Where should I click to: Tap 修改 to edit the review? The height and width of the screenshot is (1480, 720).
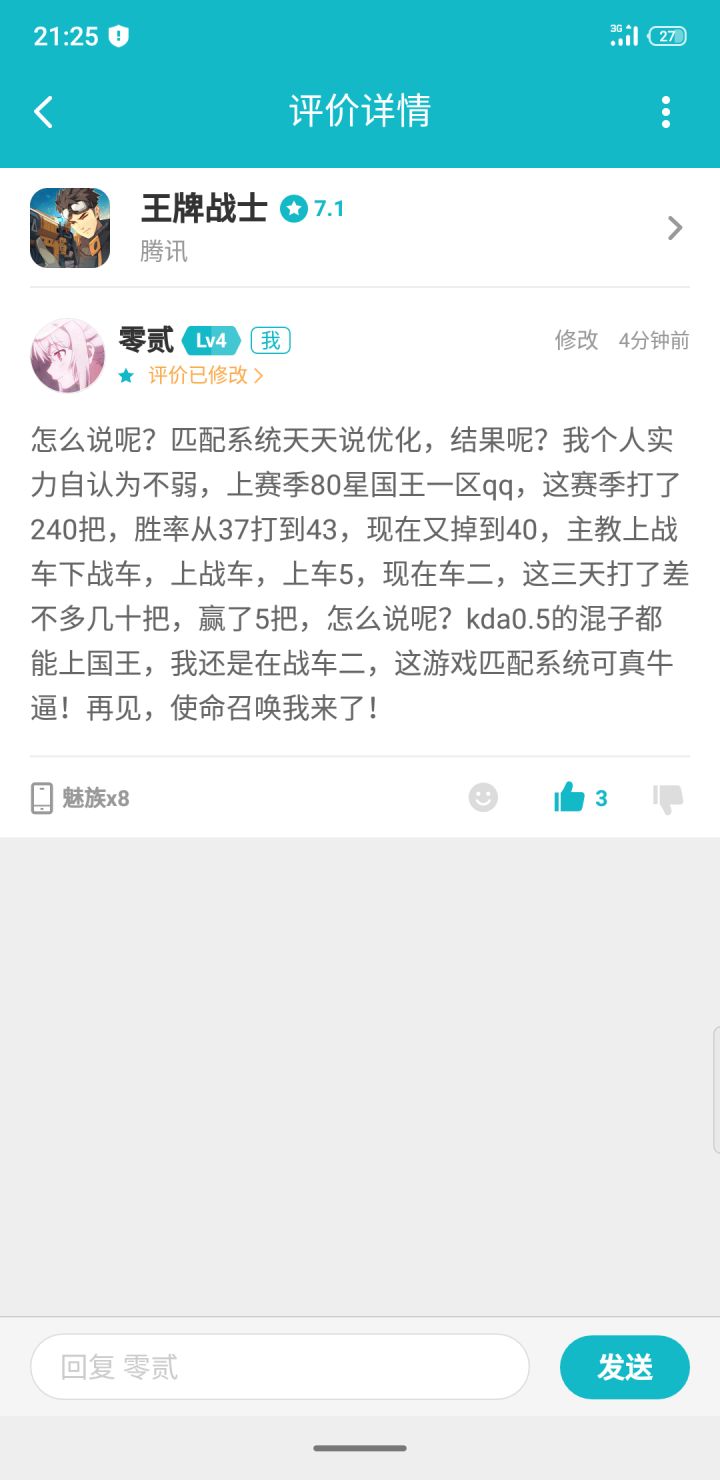(576, 340)
